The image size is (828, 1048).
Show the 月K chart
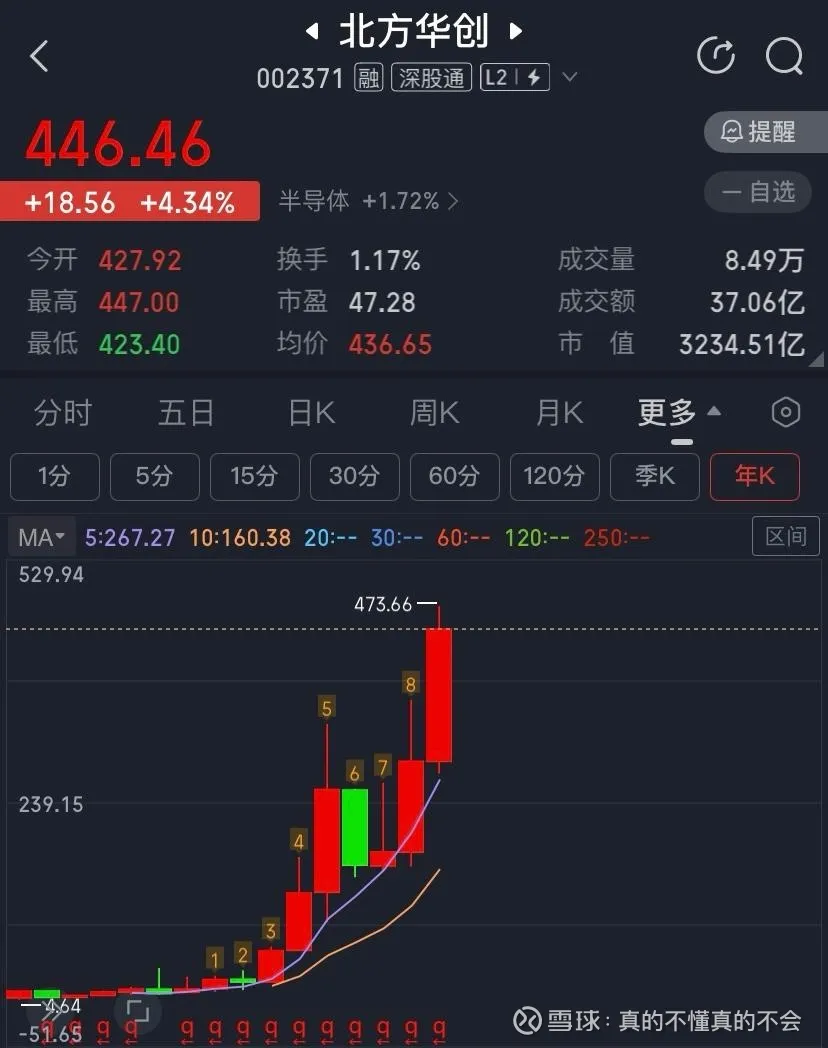[559, 412]
